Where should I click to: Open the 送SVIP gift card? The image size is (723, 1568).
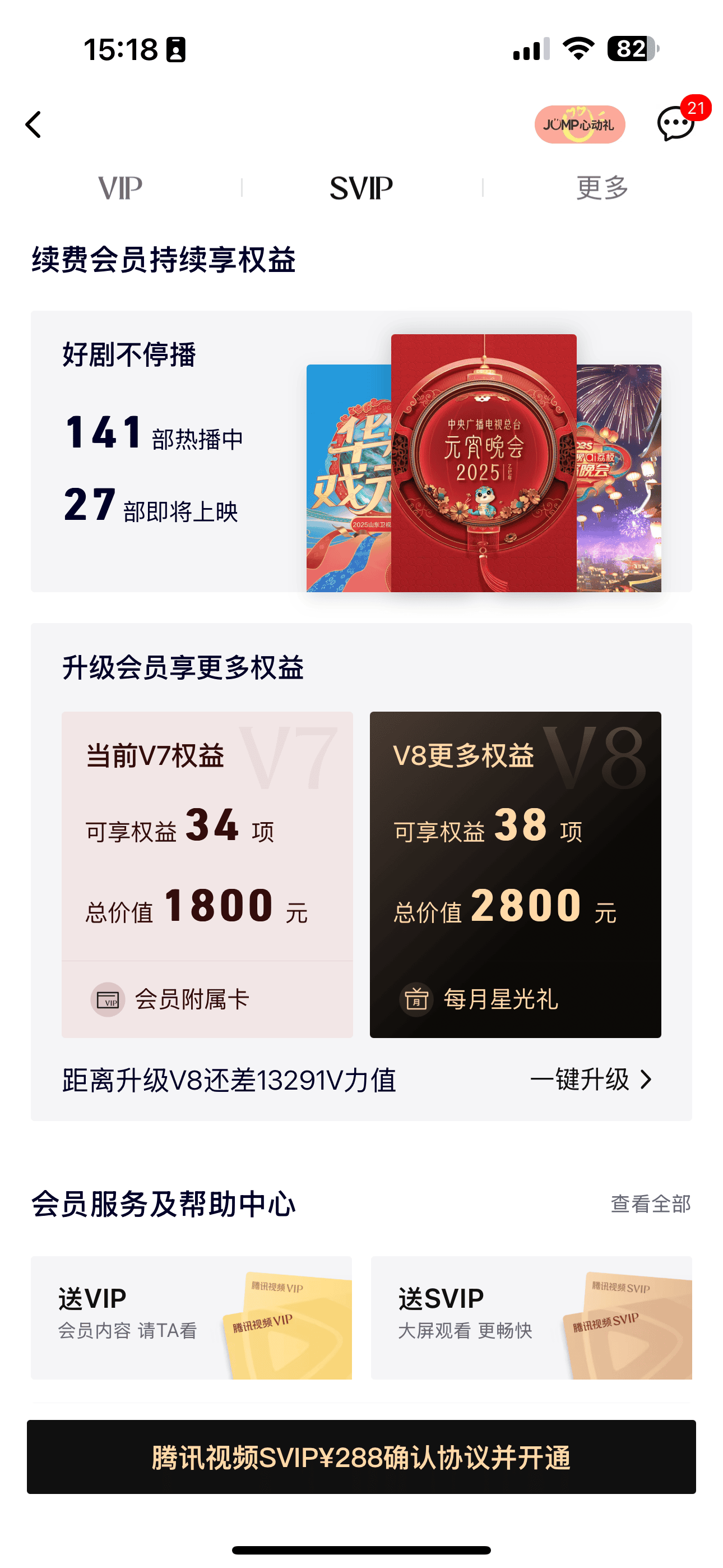click(531, 1317)
